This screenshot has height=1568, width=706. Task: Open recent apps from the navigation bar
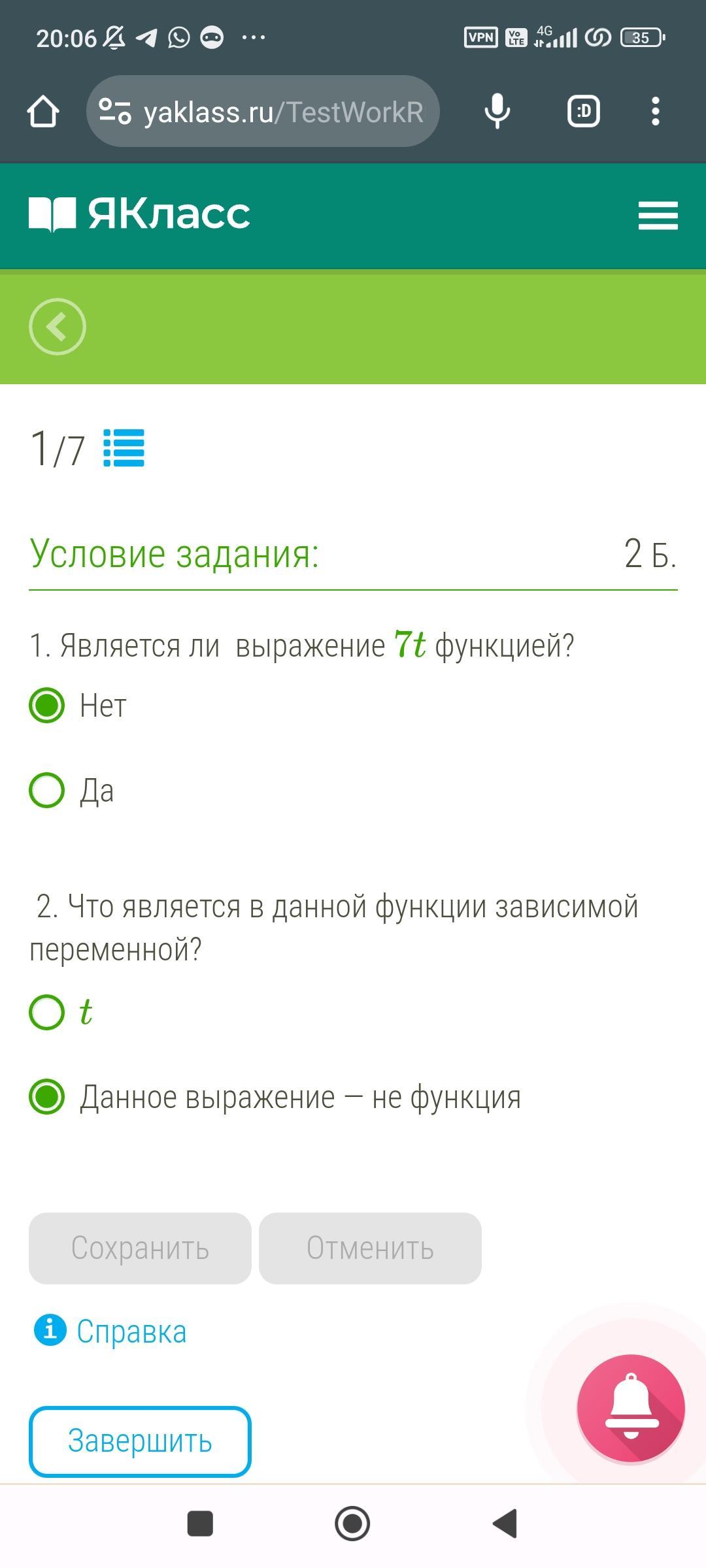point(200,1524)
